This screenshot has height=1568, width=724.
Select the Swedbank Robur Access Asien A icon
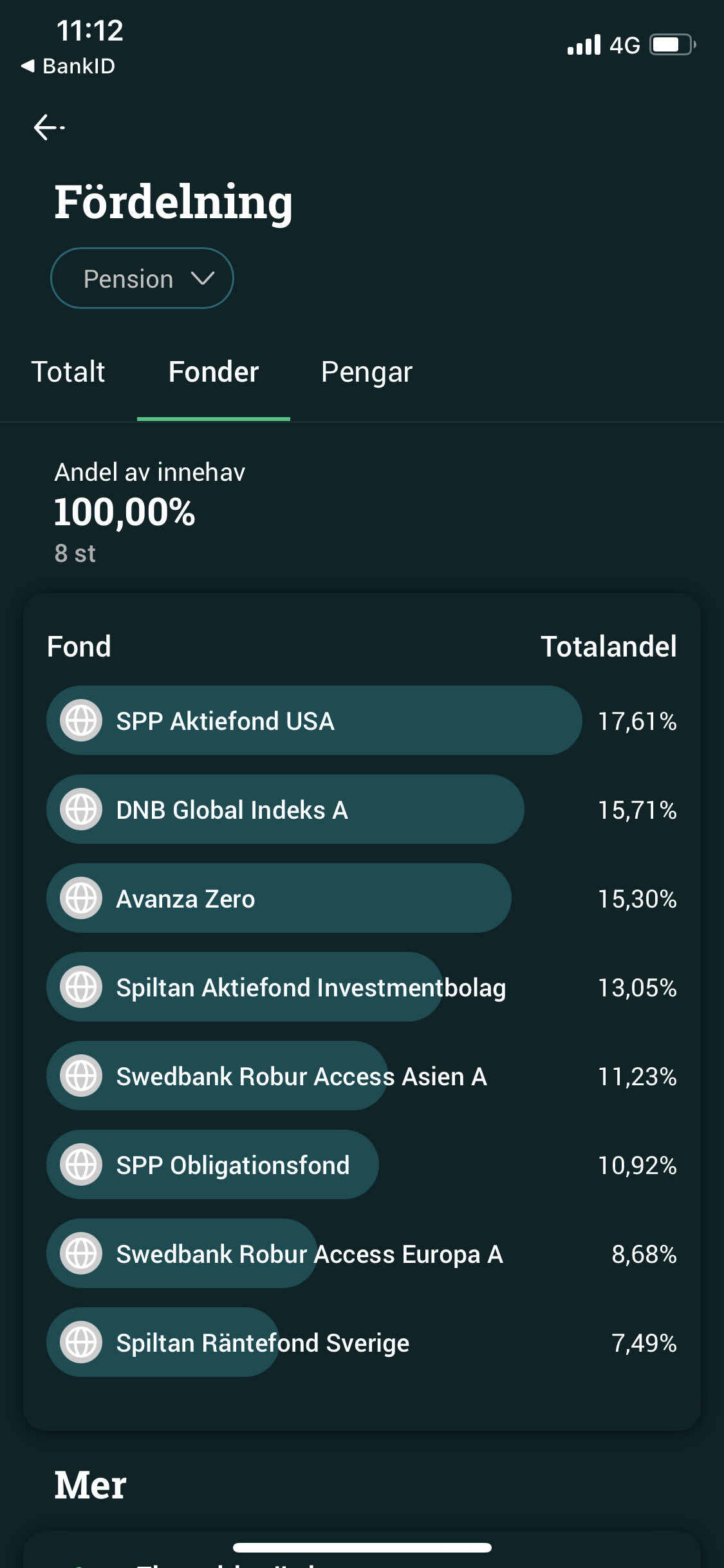(x=80, y=1076)
